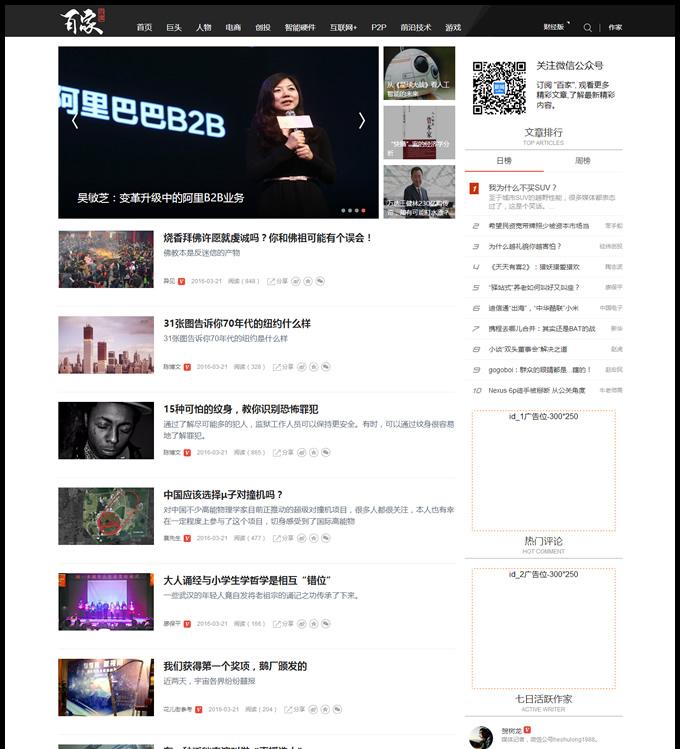Open the 吴敏芝 阿里B2B banner story
Viewport: 680px width, 749px height.
coord(160,198)
